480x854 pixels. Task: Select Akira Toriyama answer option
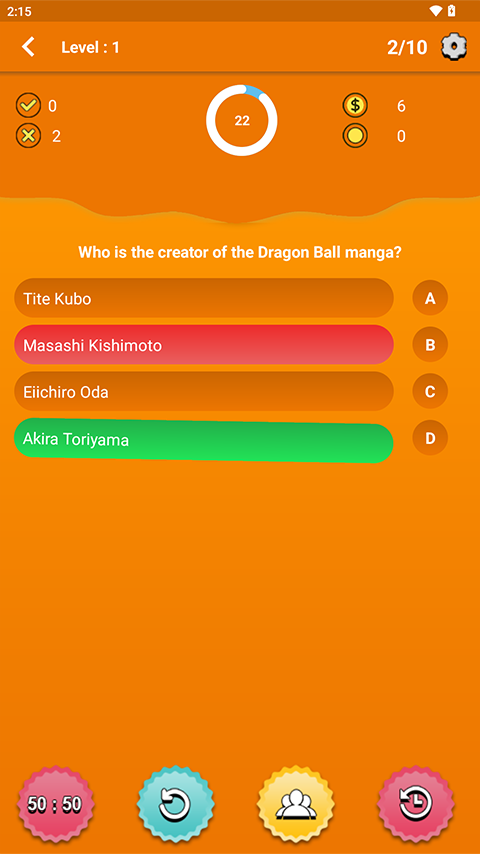coord(204,440)
